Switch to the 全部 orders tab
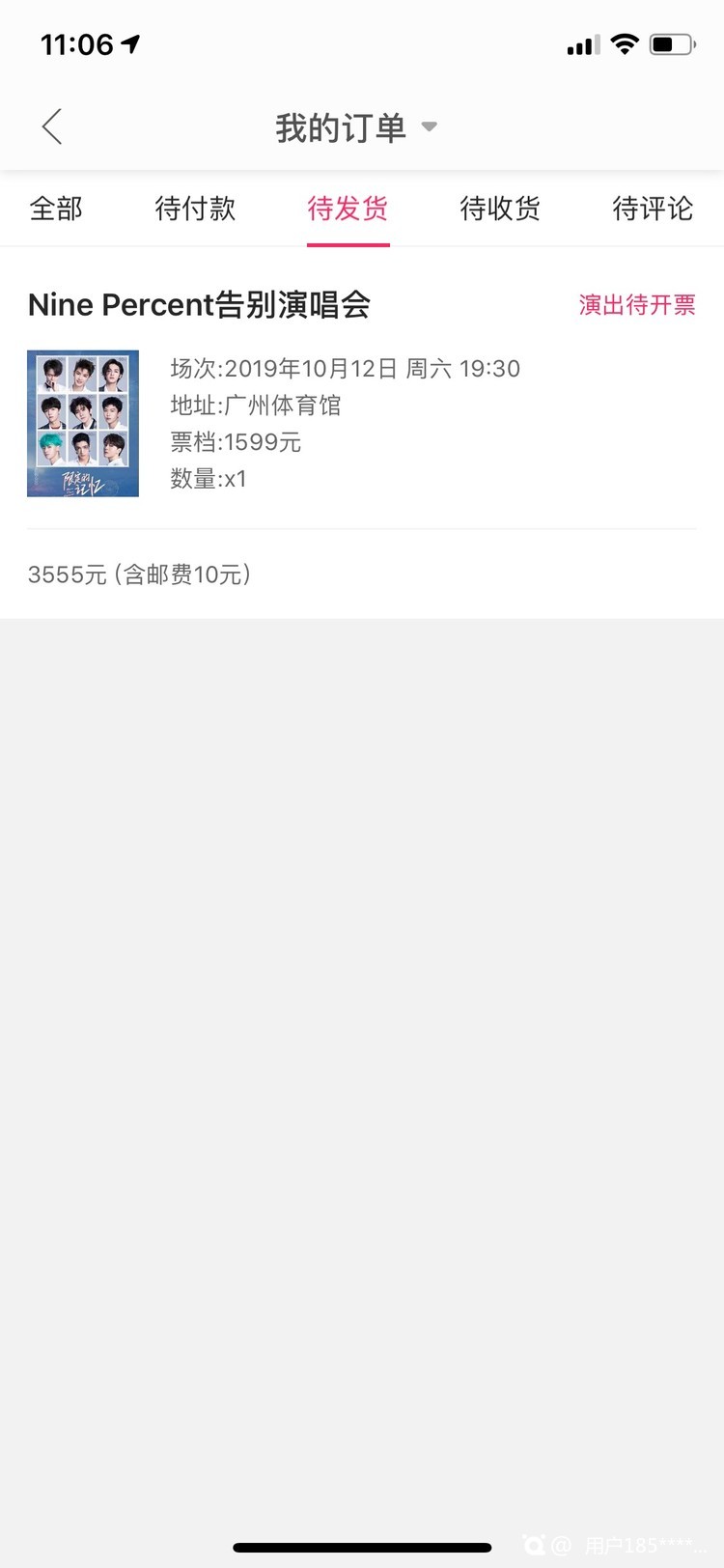The width and height of the screenshot is (724, 1568). coord(56,209)
